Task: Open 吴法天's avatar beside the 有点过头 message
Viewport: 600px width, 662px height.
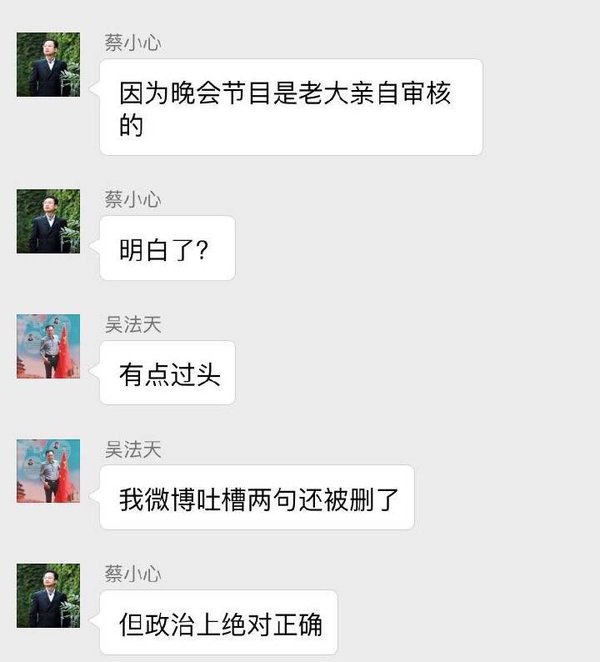Action: (48, 346)
